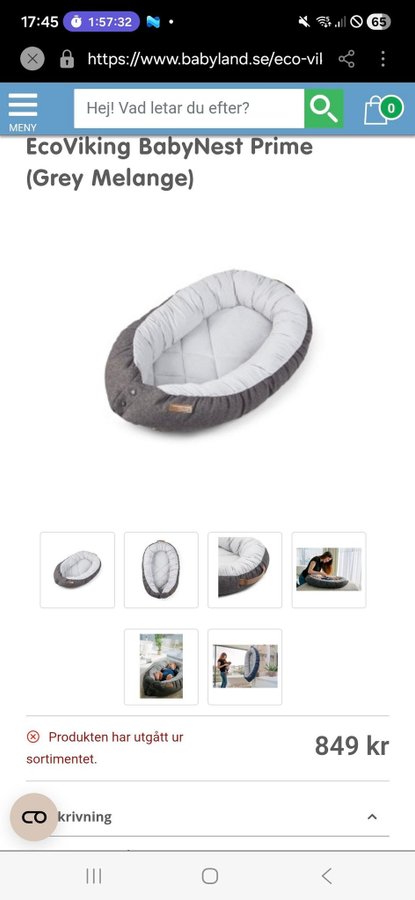This screenshot has height=900, width=415.
Task: Open the shopping bag cart
Action: 383,109
